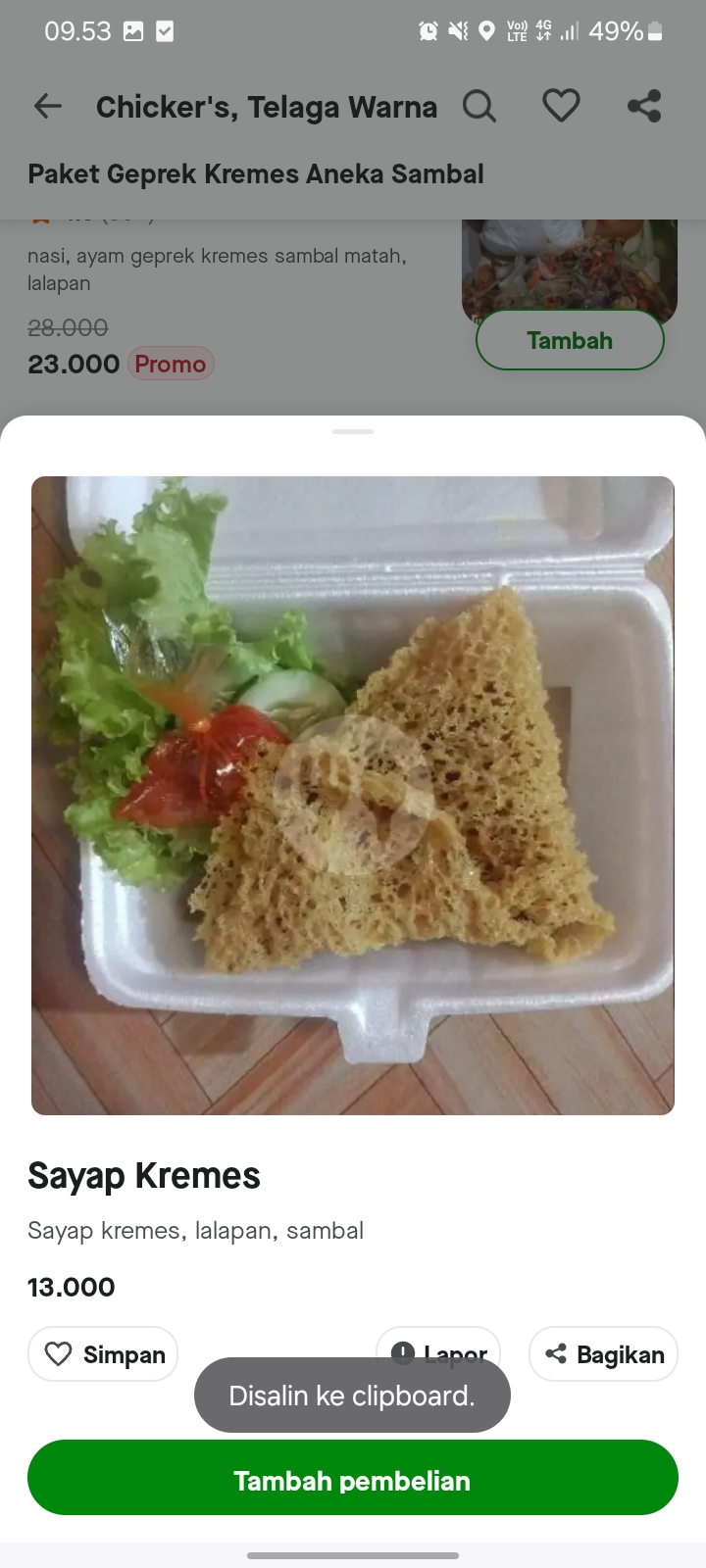The image size is (706, 1568).
Task: Save Sayap Kremes with Simpan
Action: [x=103, y=1353]
